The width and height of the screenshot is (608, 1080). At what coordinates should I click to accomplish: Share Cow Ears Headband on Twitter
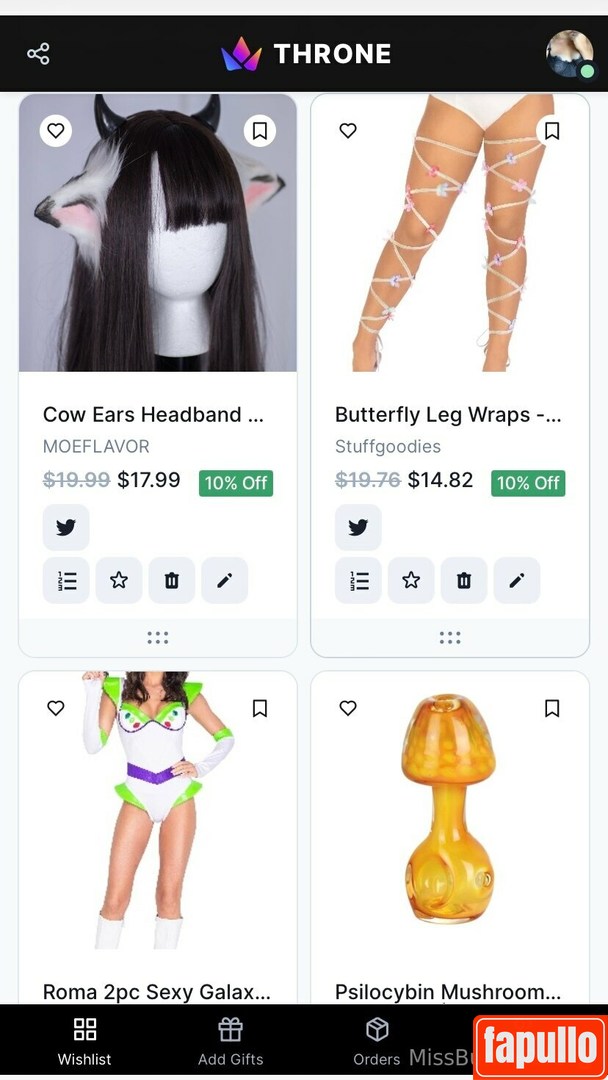(x=66, y=528)
